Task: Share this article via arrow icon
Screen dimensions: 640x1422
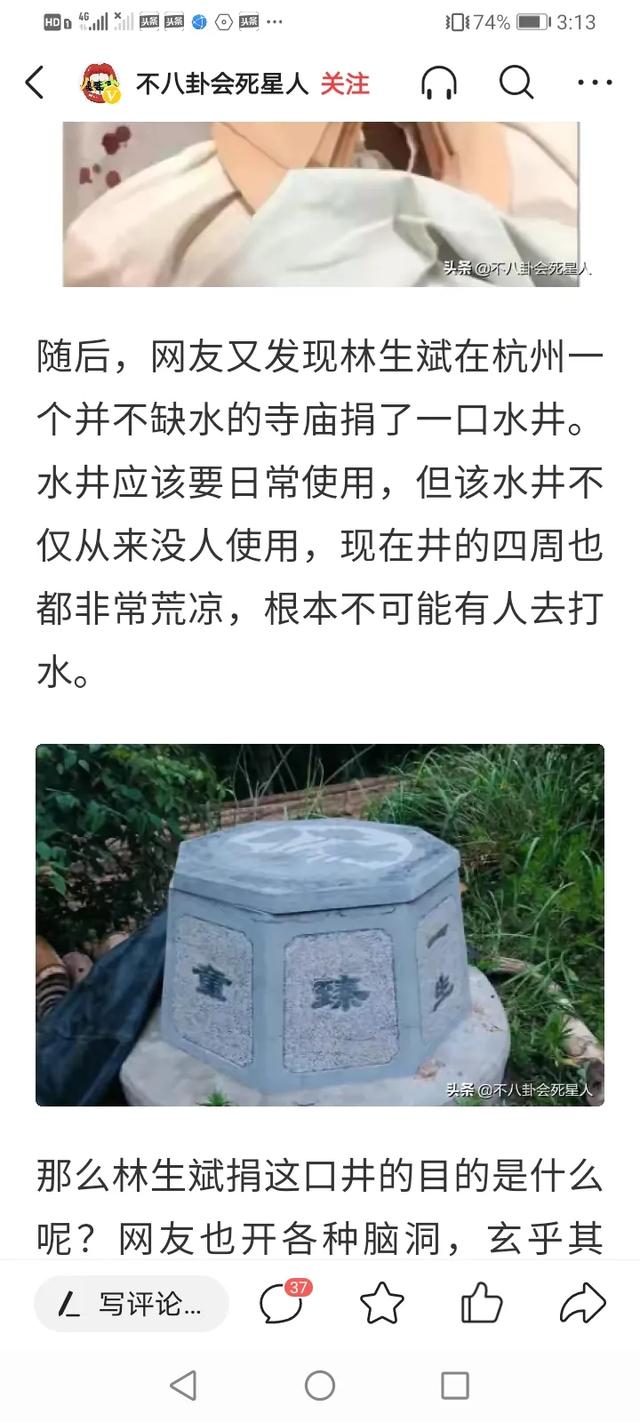Action: click(x=582, y=1304)
